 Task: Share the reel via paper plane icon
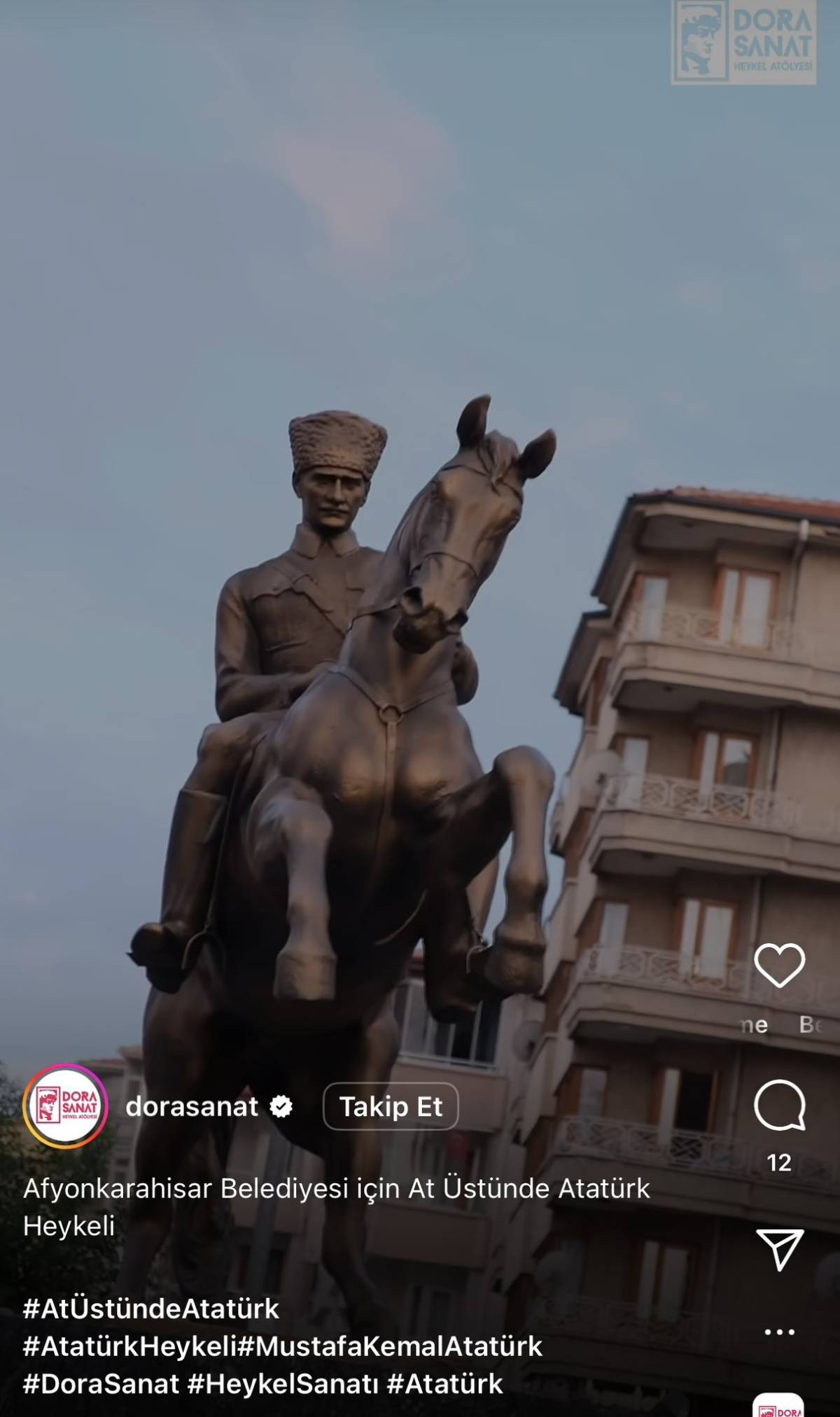pos(779,1250)
